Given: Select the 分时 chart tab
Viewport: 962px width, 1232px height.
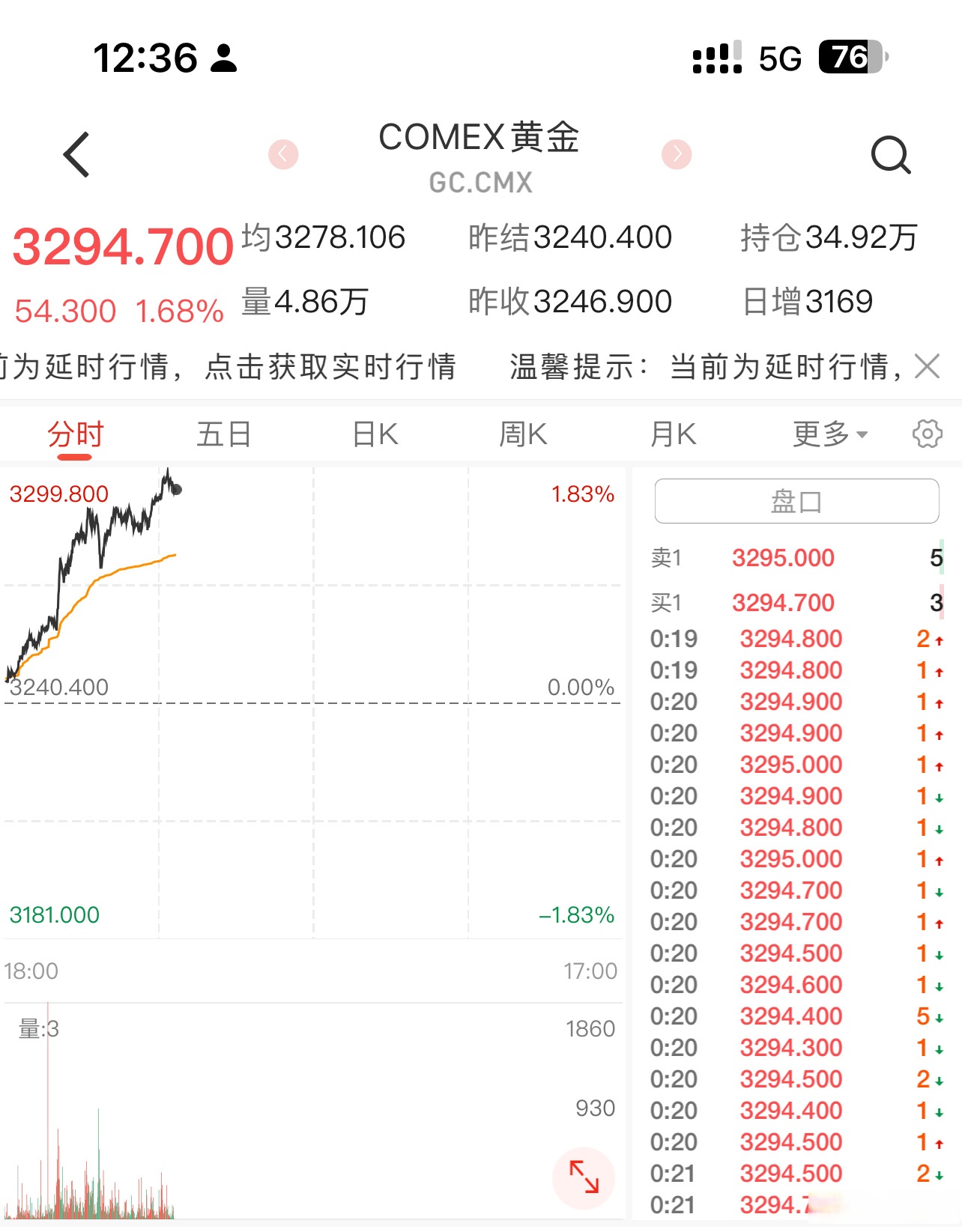Looking at the screenshot, I should (75, 434).
